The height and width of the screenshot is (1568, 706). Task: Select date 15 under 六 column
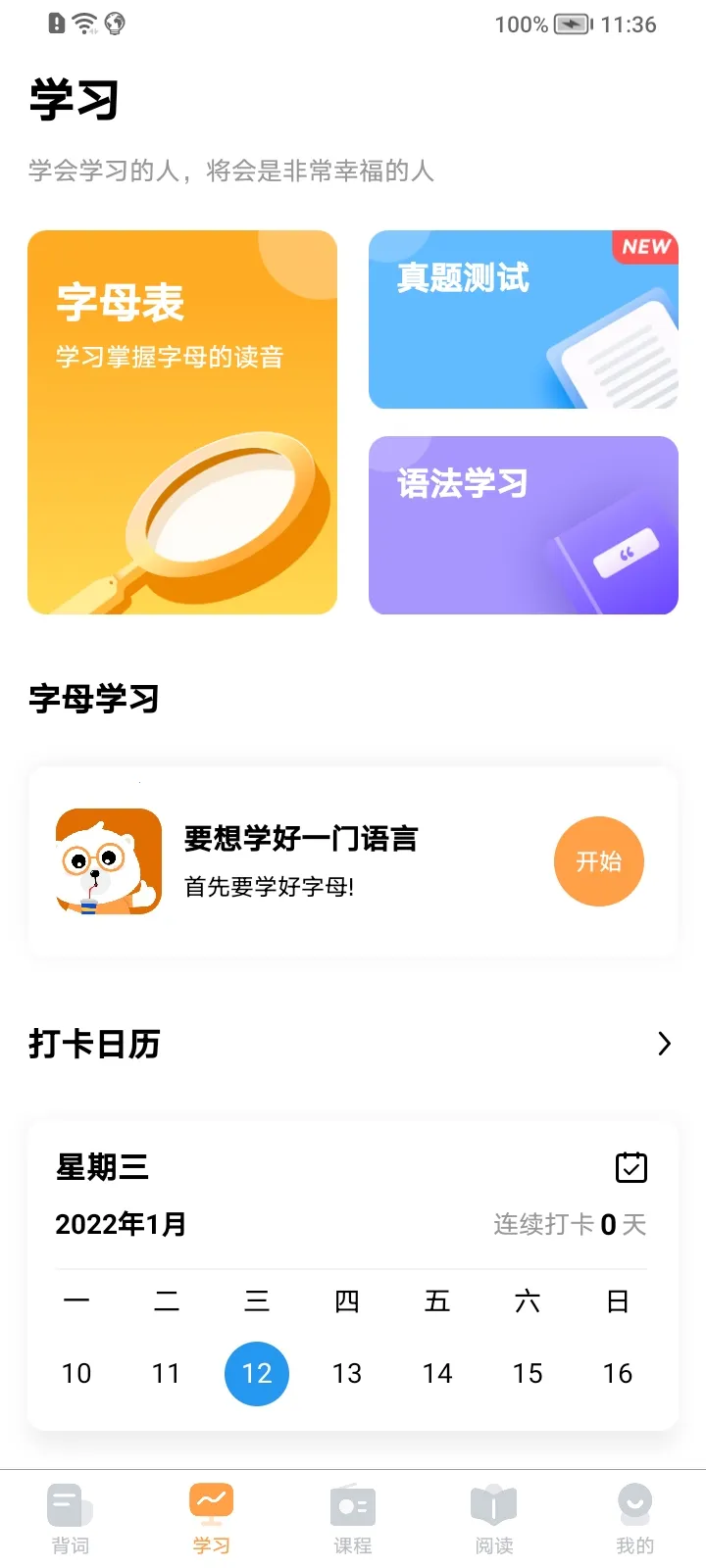pyautogui.click(x=528, y=1373)
